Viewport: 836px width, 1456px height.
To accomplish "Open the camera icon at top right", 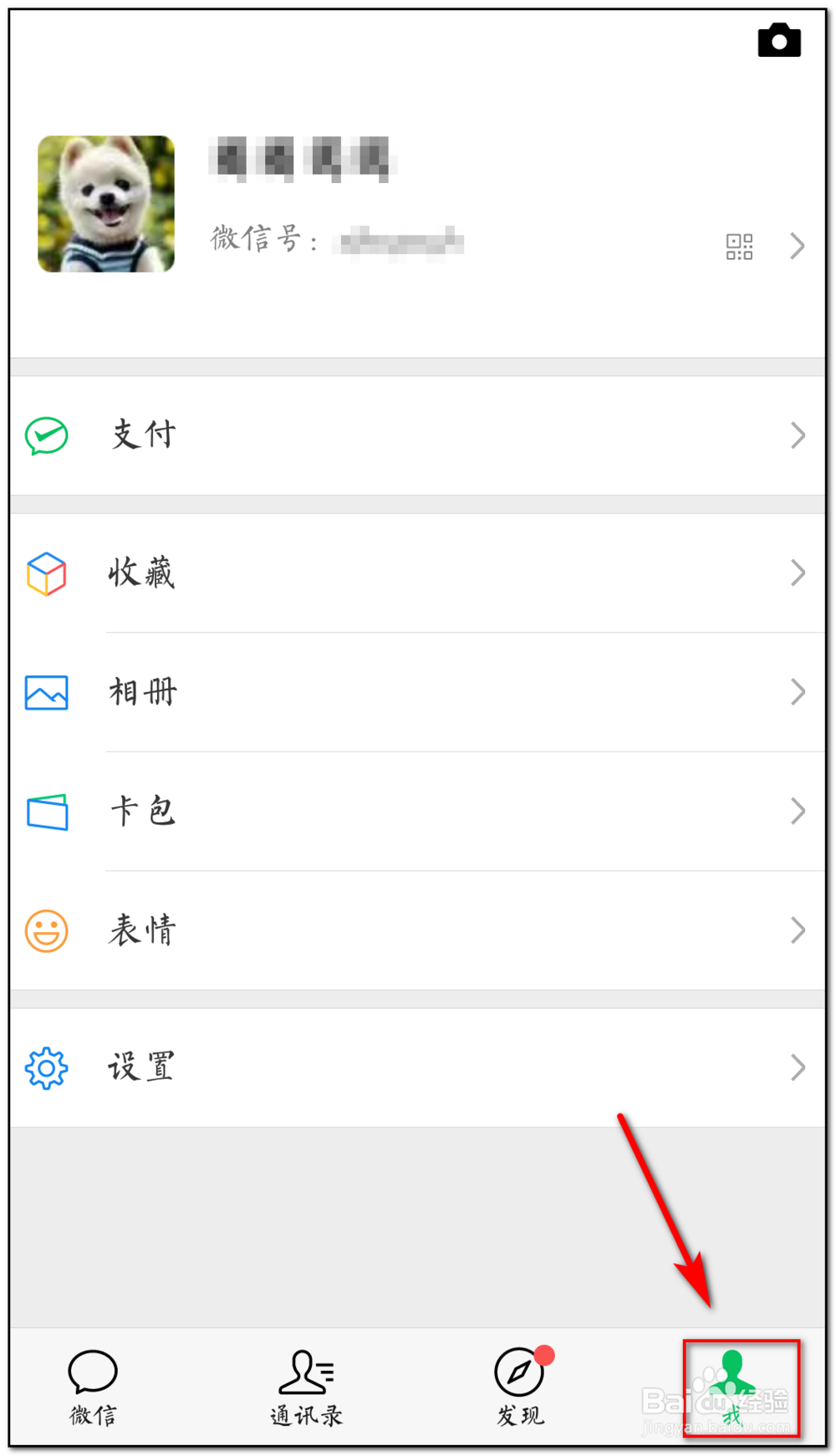I will (779, 39).
